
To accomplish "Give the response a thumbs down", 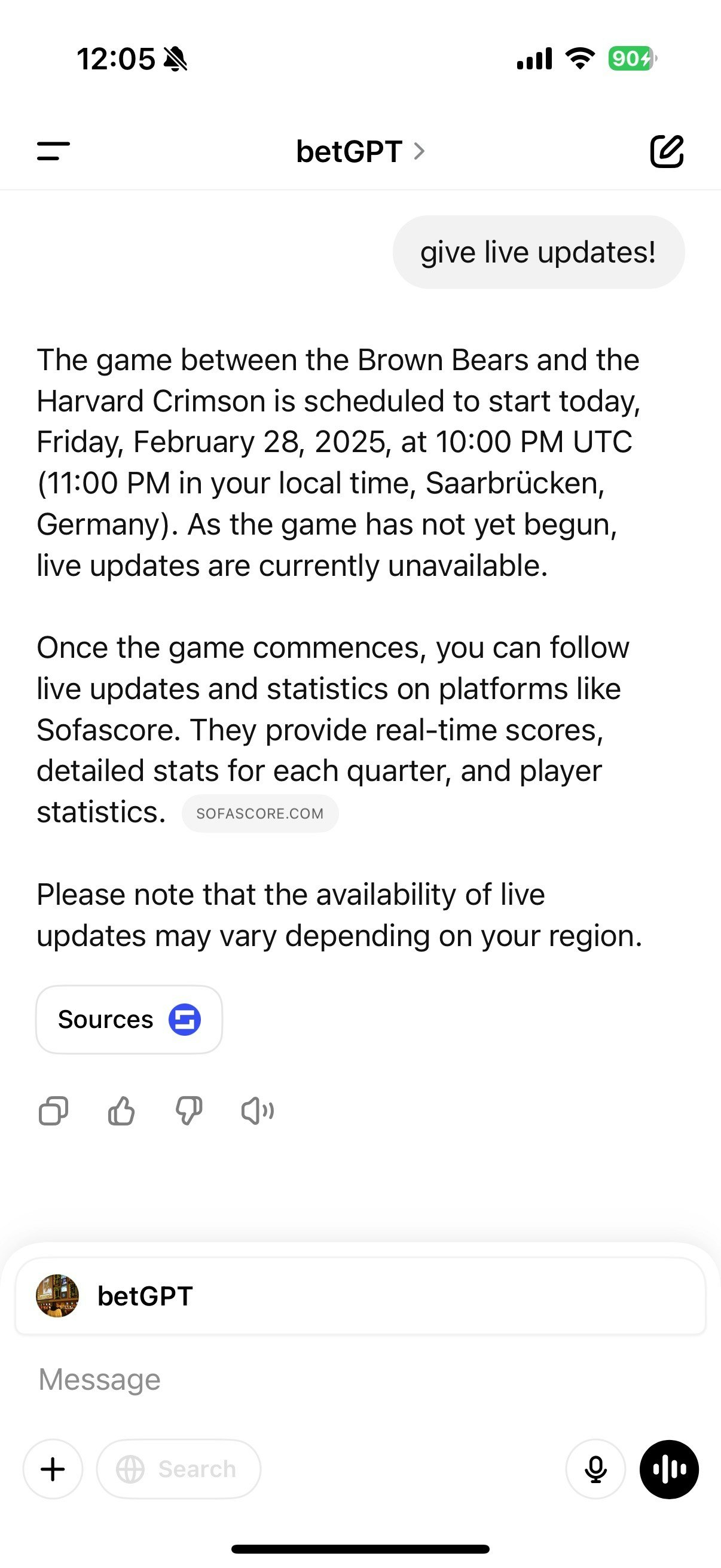I will [x=188, y=1111].
